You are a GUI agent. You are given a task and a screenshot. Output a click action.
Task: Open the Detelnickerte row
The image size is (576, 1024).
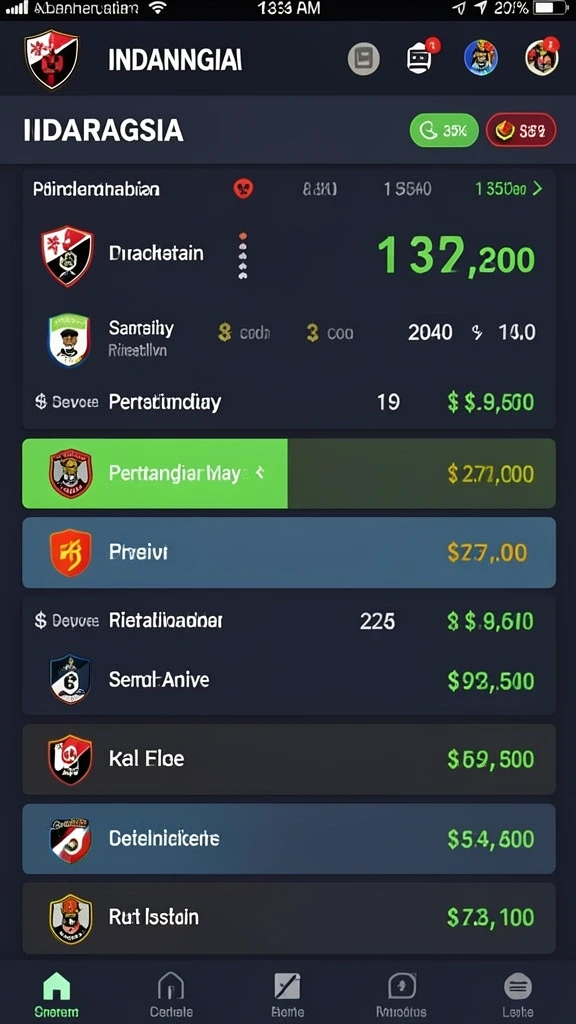tap(289, 839)
